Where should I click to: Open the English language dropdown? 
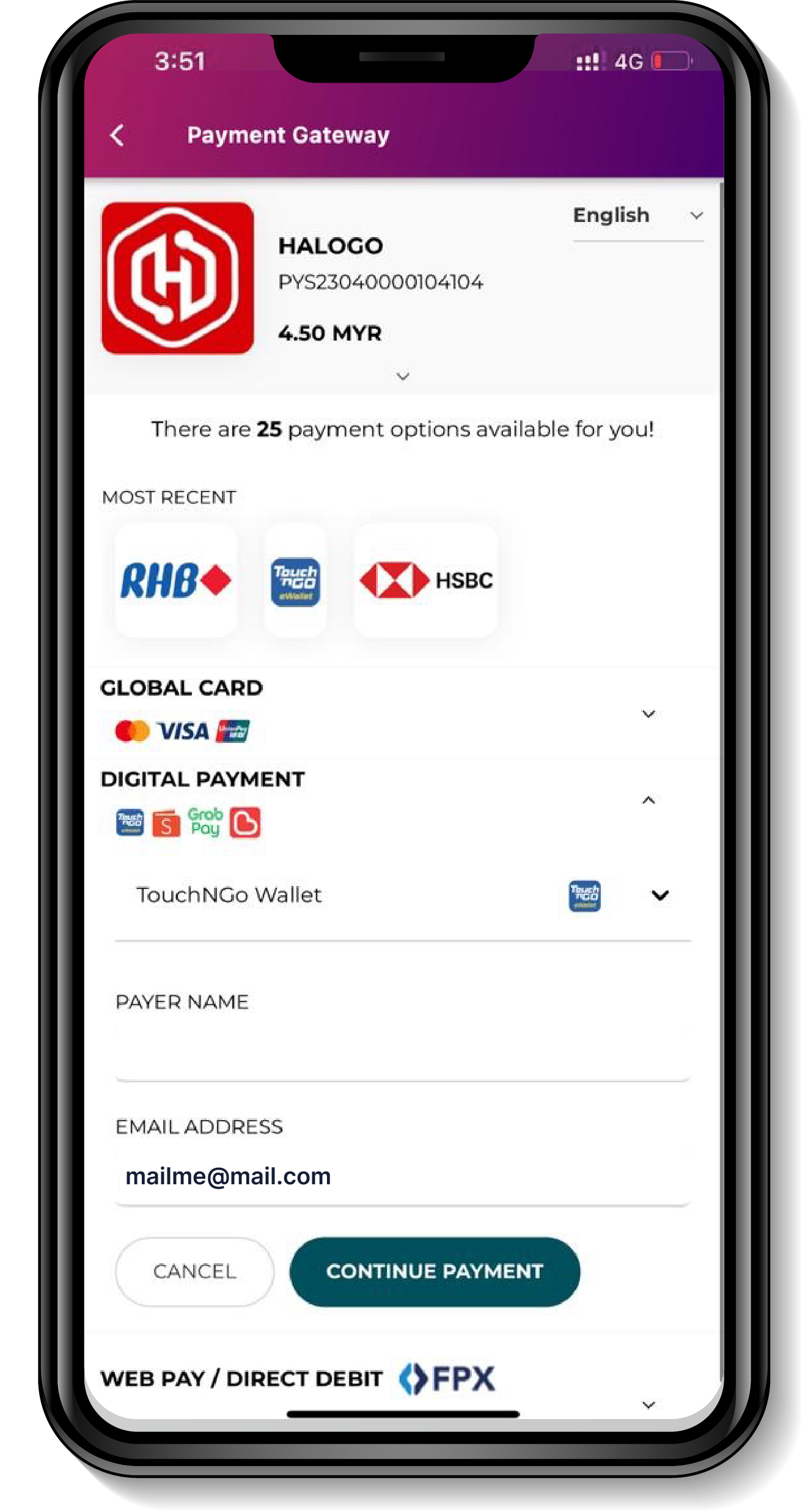coord(637,216)
